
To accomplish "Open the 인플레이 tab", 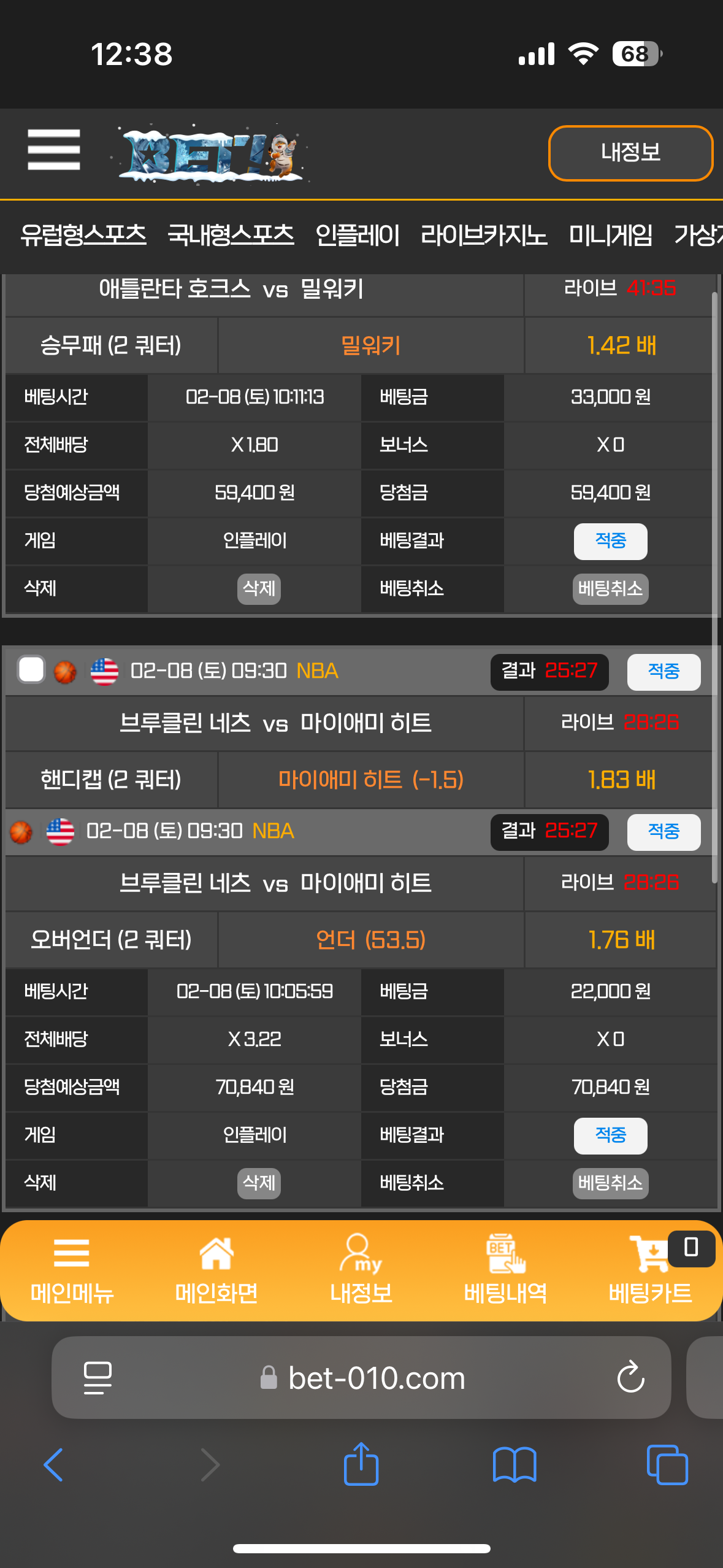I will tap(358, 235).
